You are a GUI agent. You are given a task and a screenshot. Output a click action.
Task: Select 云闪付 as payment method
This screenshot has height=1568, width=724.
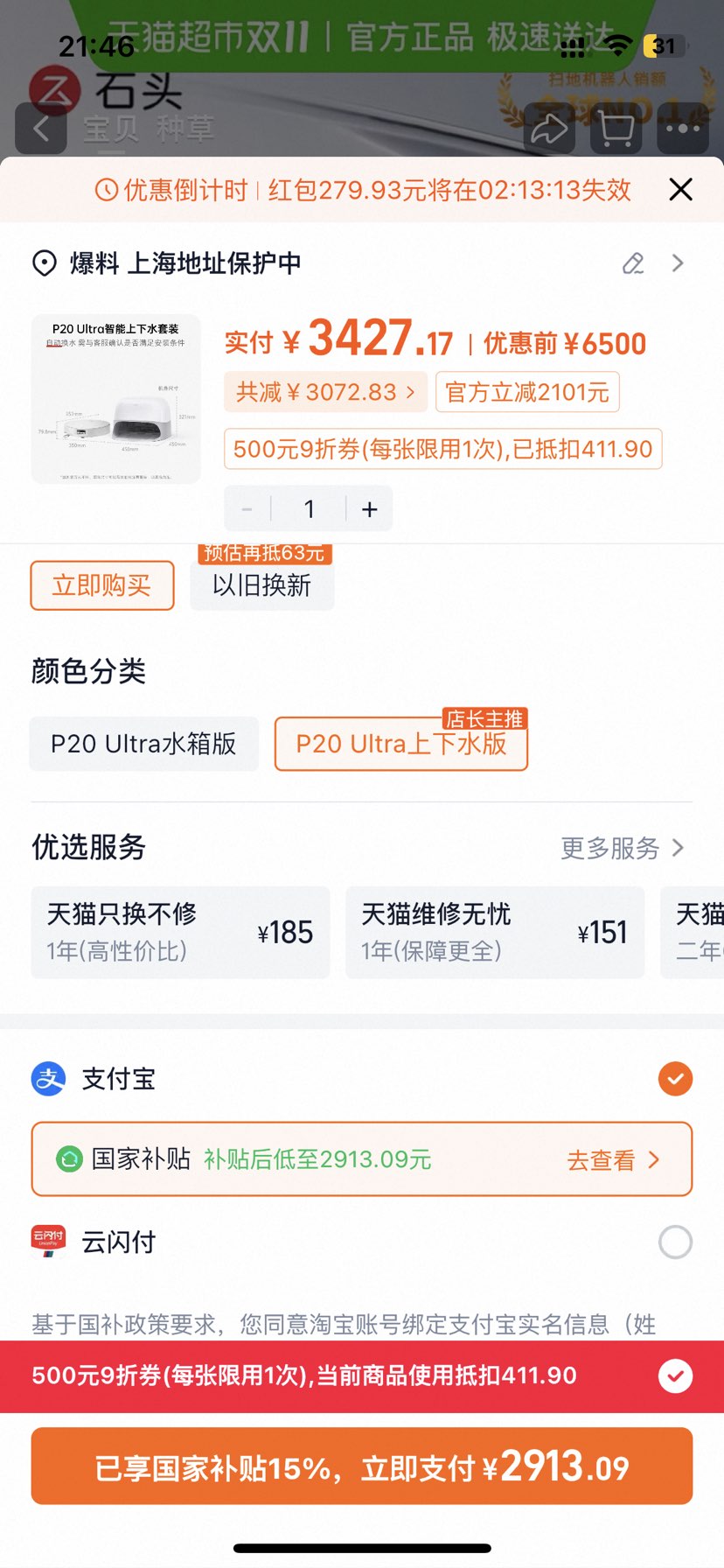click(x=675, y=1242)
